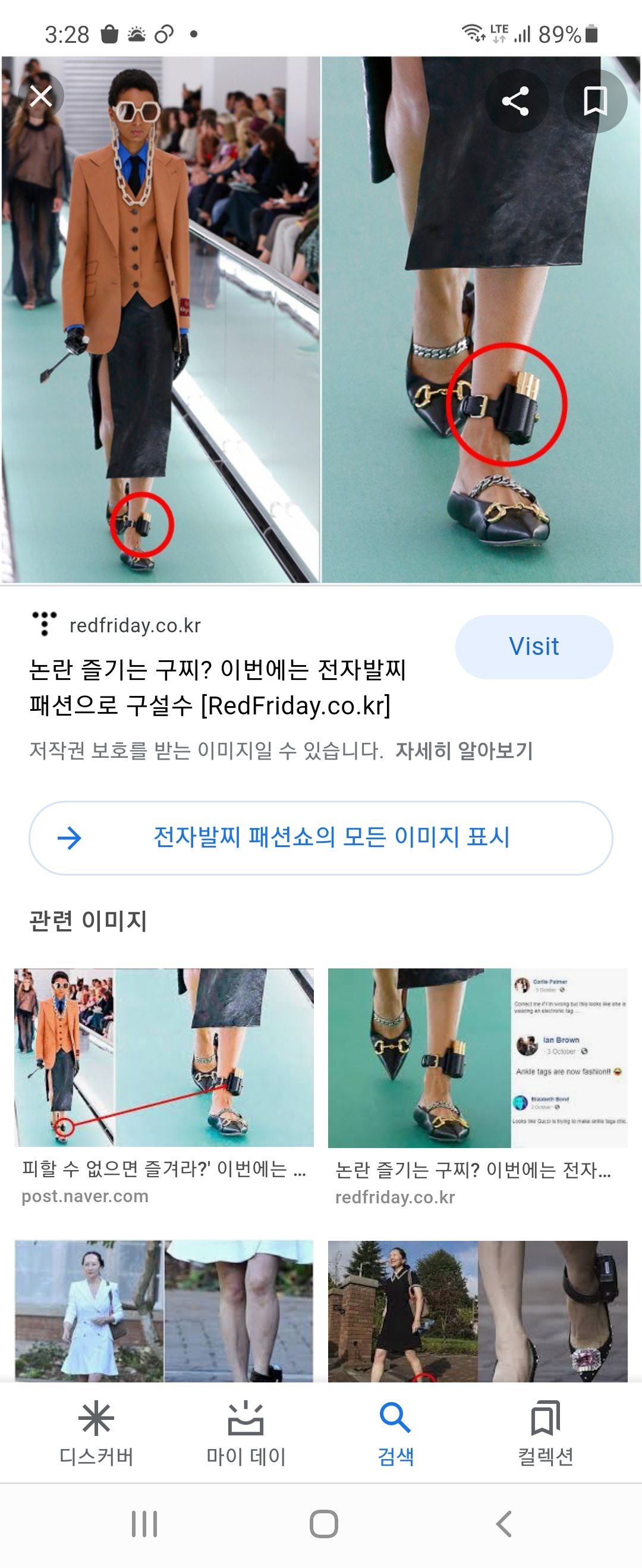Screen dimensions: 642x1568
Task: Open related image from redfriday.co.kr
Action: point(477,1058)
